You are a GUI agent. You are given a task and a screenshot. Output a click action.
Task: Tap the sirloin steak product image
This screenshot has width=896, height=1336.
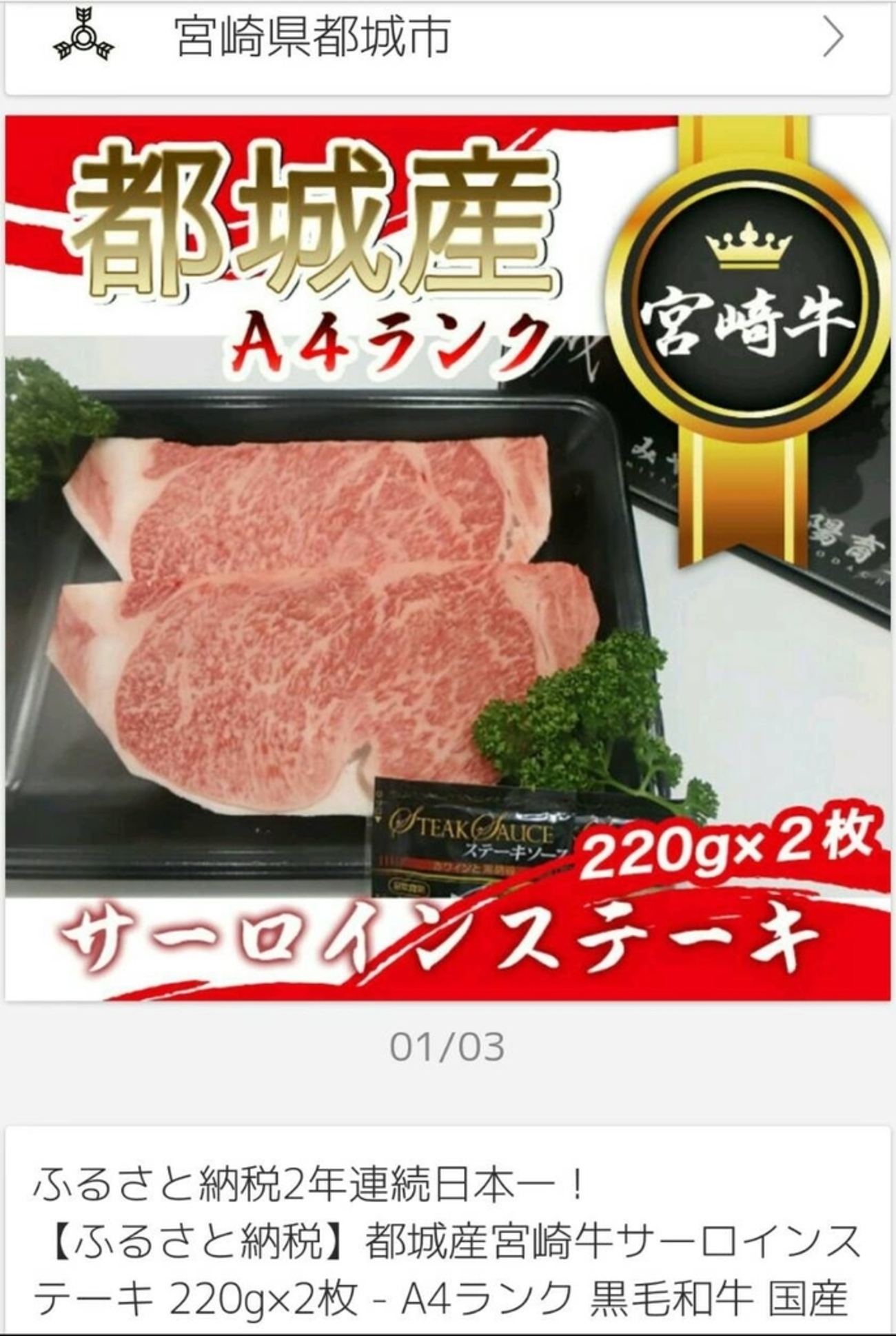click(x=447, y=557)
